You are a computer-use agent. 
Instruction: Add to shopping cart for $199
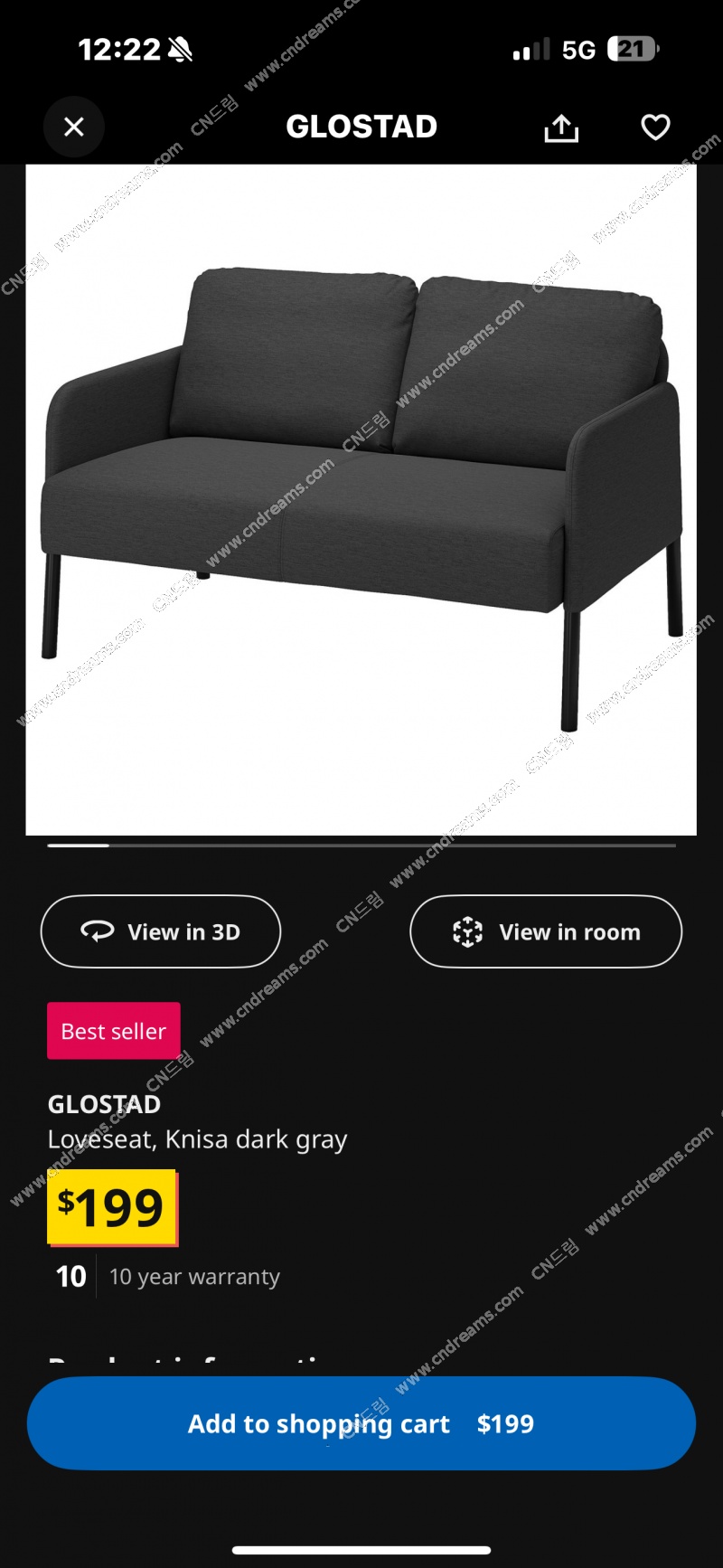click(x=361, y=1423)
